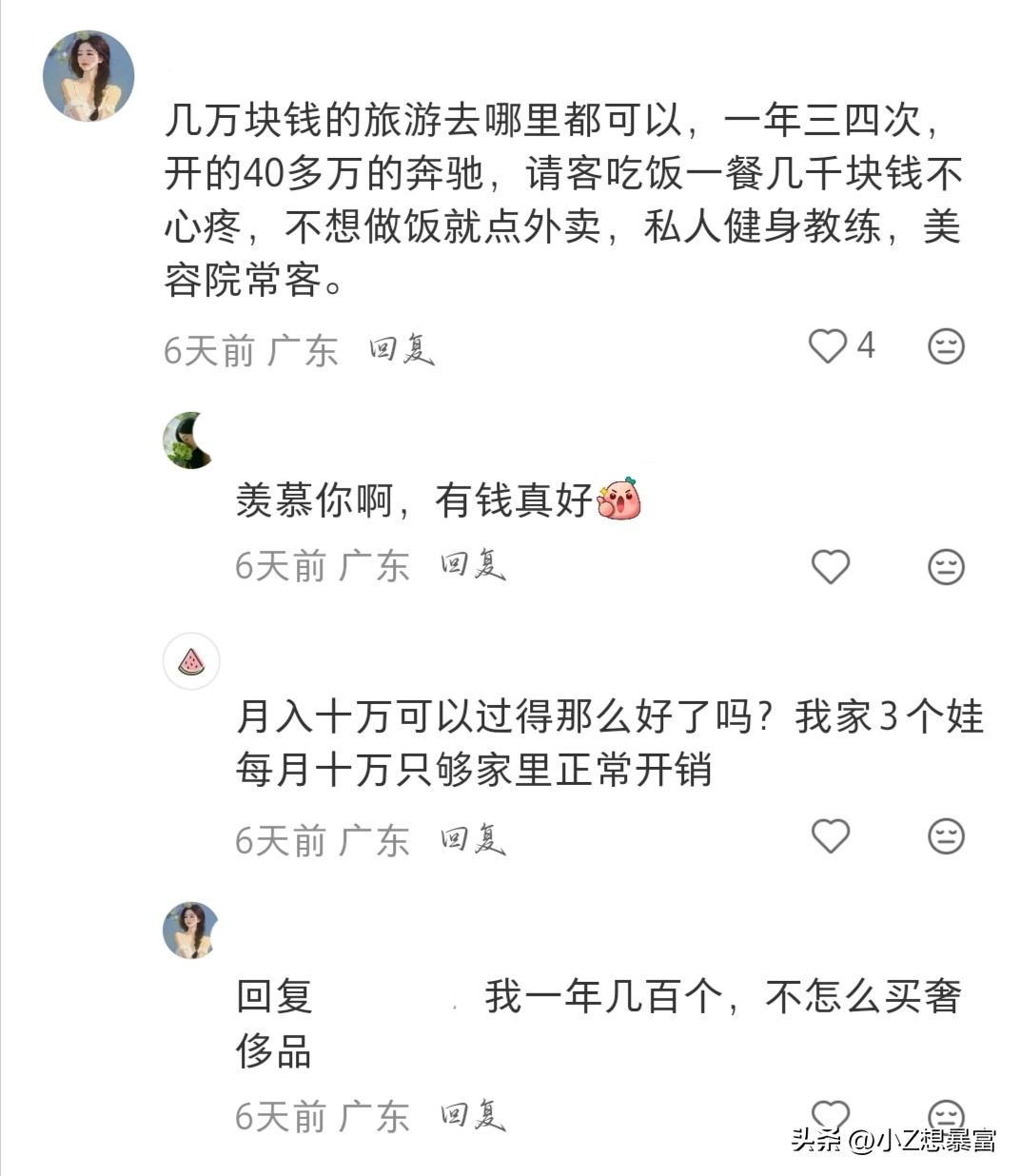Open emoji reactions for the first comment

click(945, 346)
